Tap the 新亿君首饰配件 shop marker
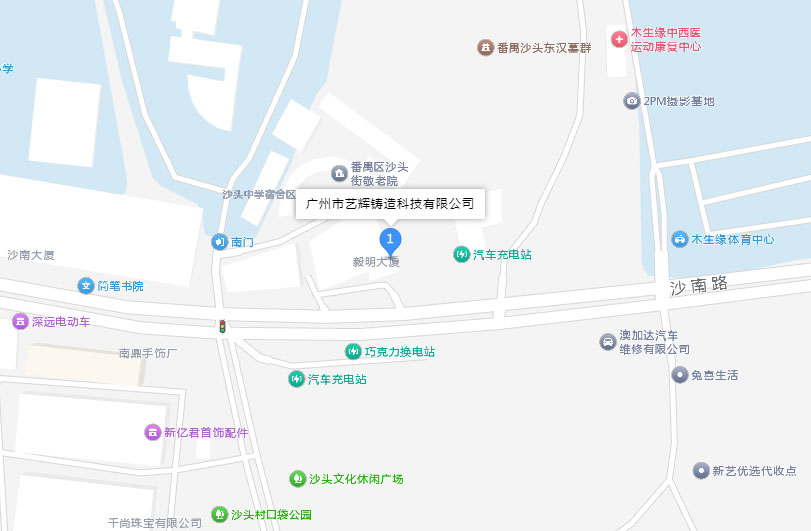Screen dimensions: 811x531 (x=153, y=432)
